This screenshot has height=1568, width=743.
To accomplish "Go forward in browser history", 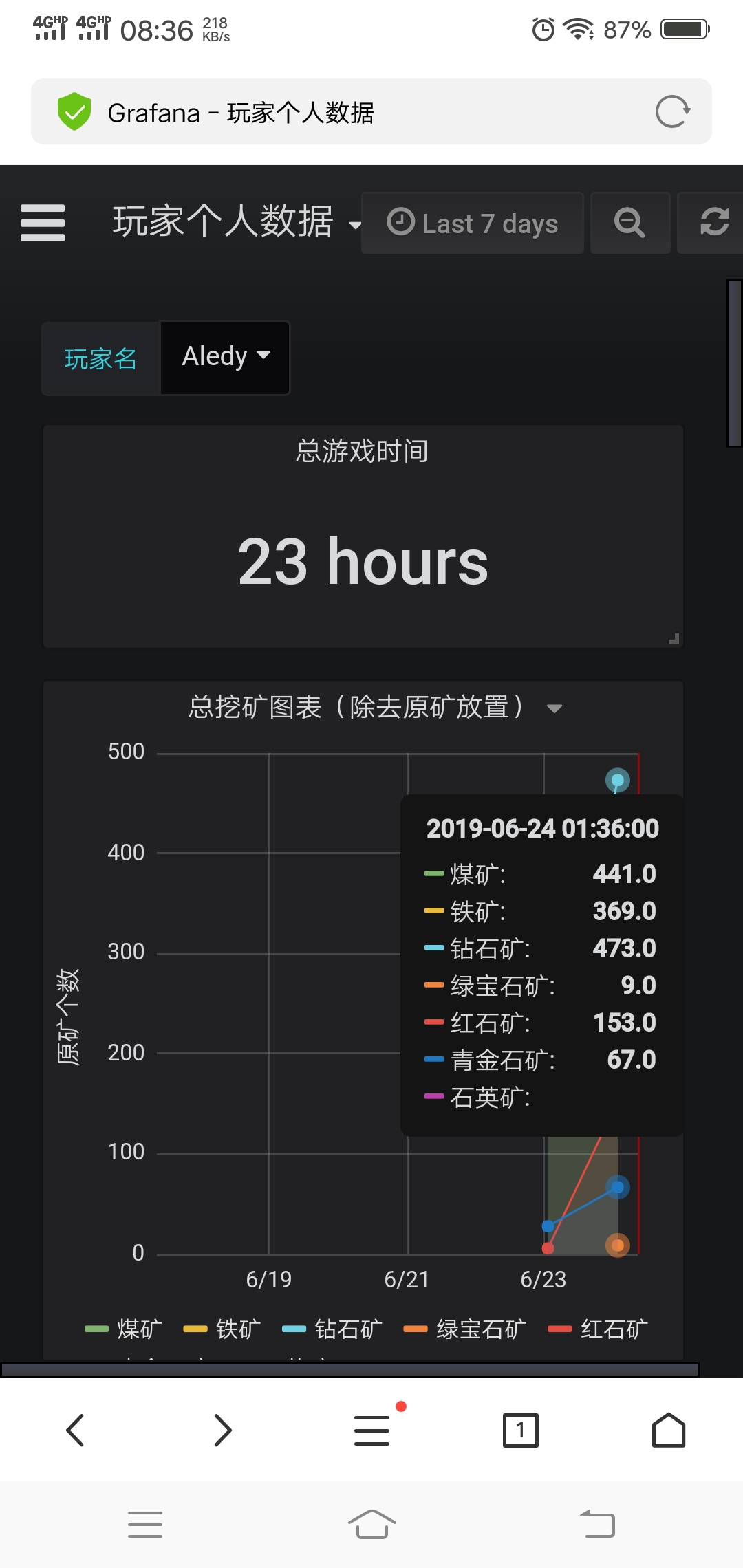I will (223, 1430).
